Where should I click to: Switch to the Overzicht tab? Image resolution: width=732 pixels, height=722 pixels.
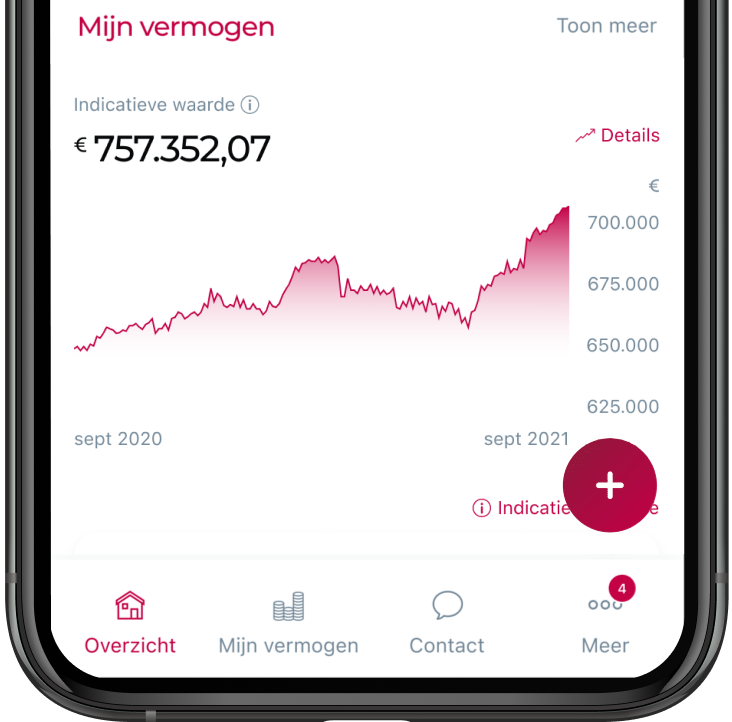tap(130, 622)
